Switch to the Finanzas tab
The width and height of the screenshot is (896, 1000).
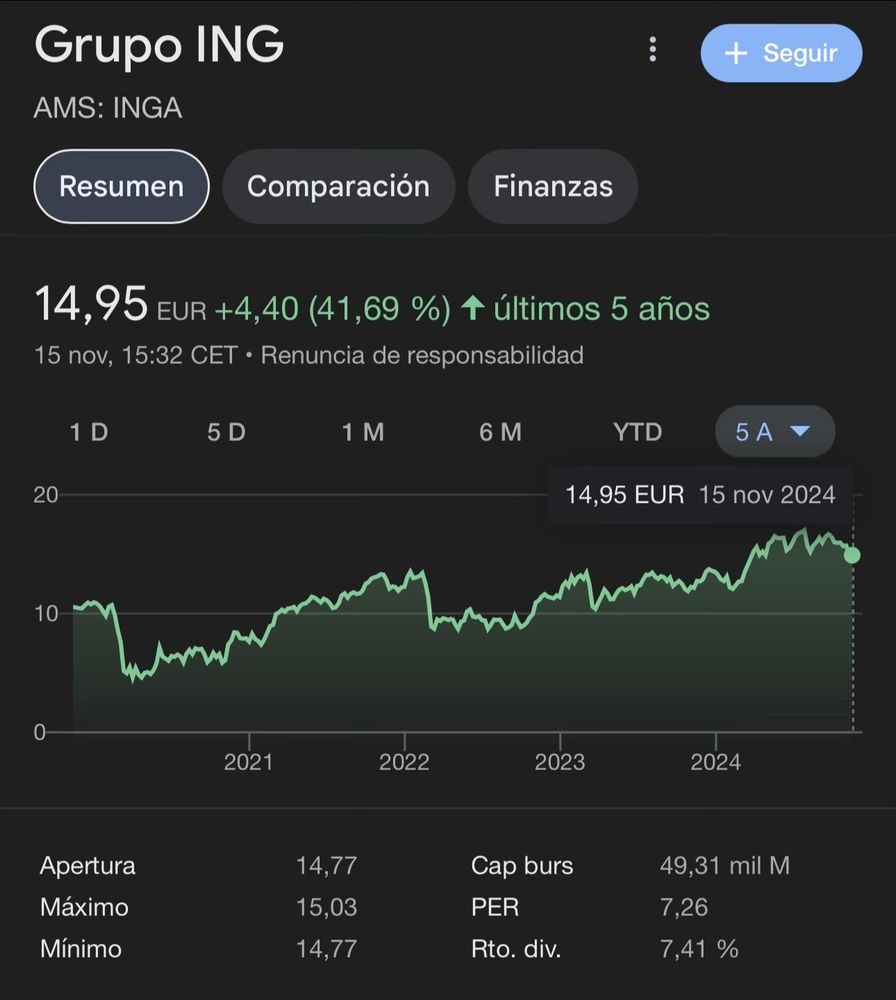tap(552, 186)
